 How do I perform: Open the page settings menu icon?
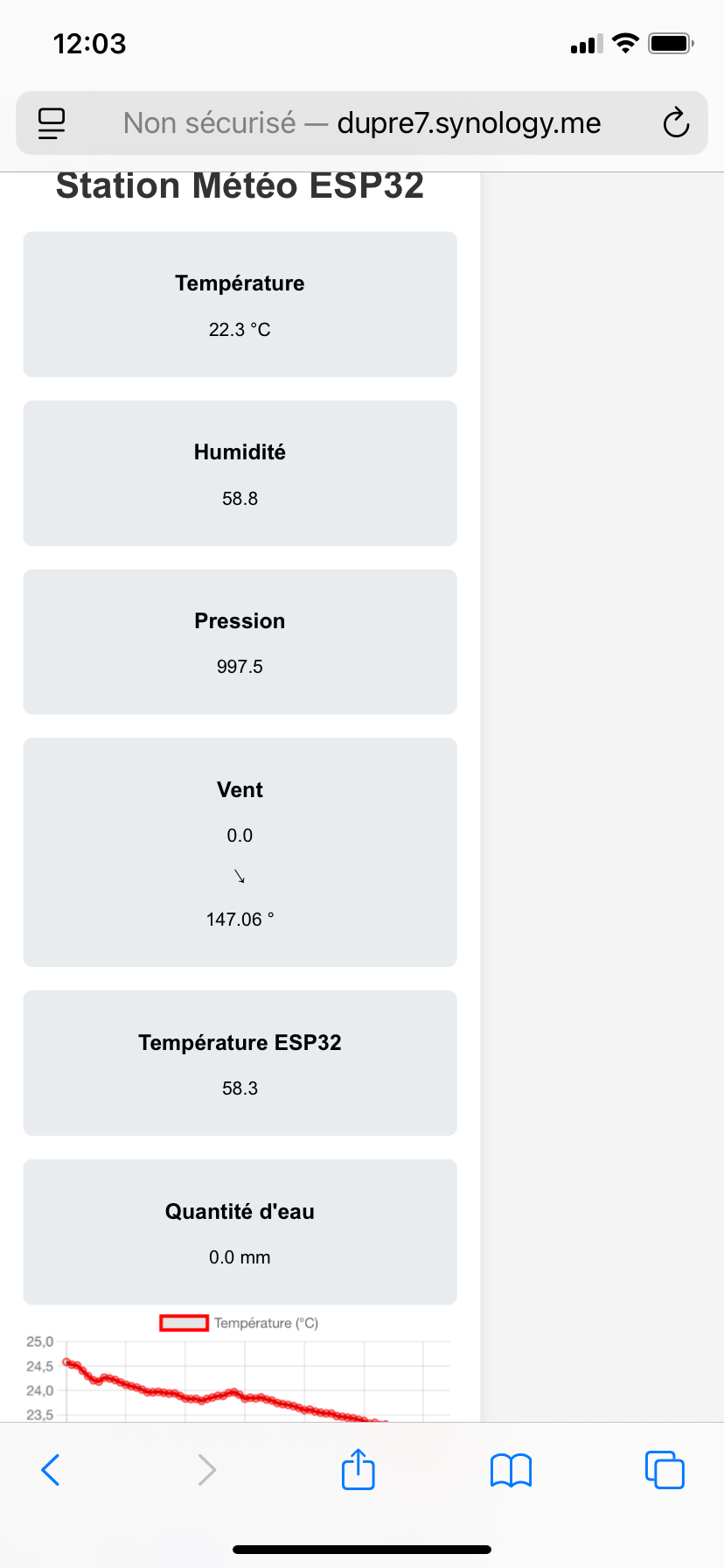click(x=52, y=123)
